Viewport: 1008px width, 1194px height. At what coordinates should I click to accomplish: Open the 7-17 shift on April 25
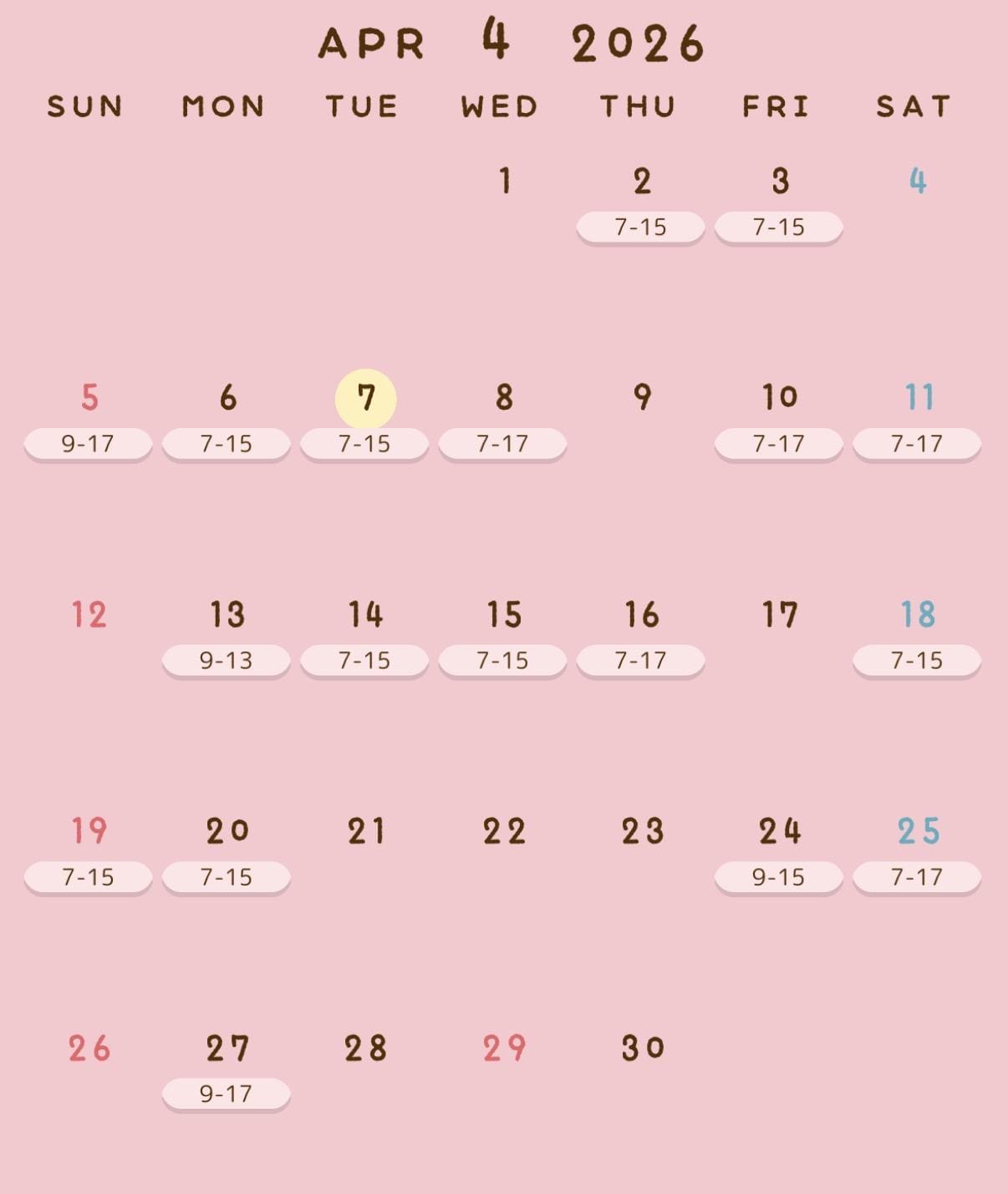(917, 877)
